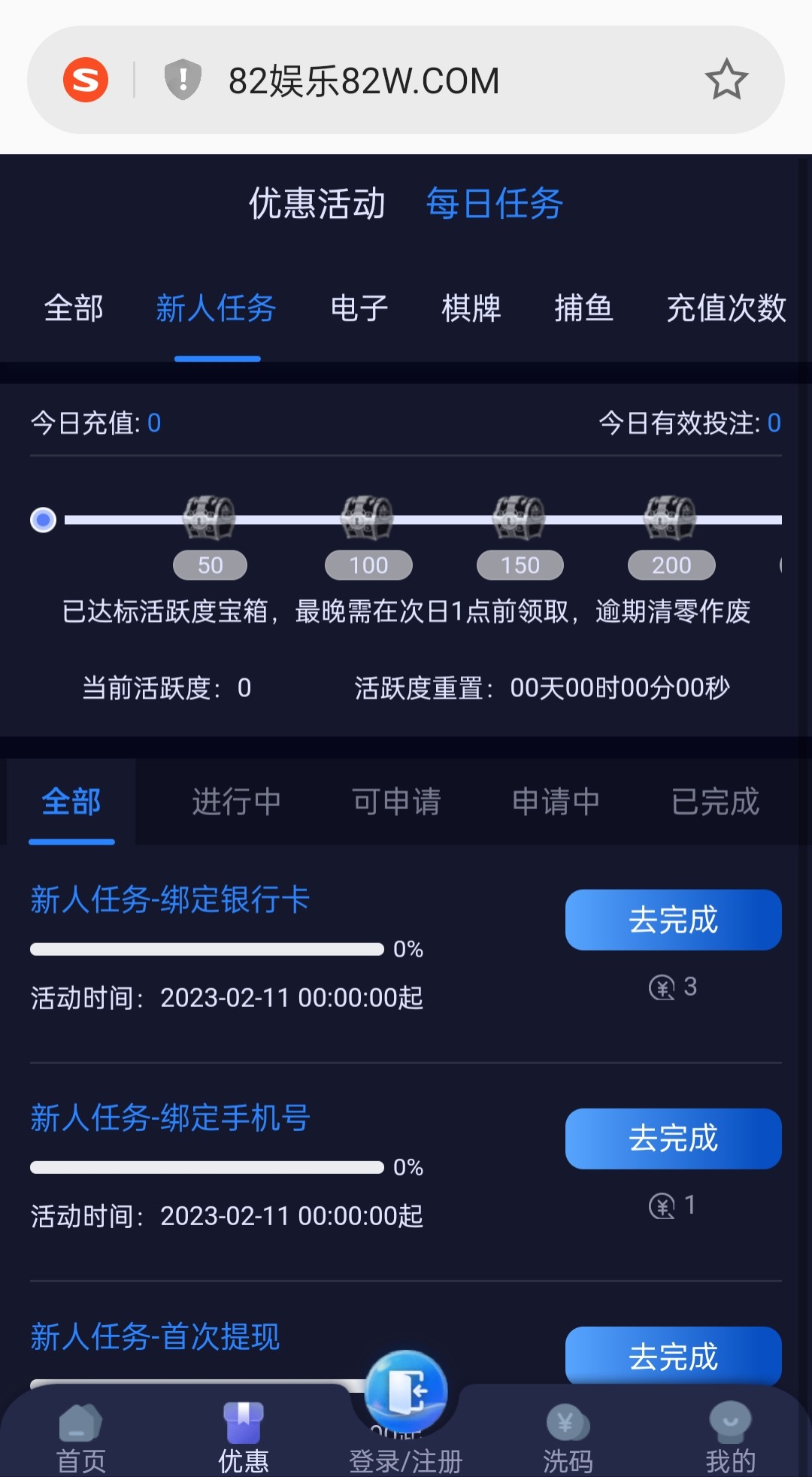Bookmark this page with the star icon
This screenshot has width=812, height=1477.
(x=726, y=80)
